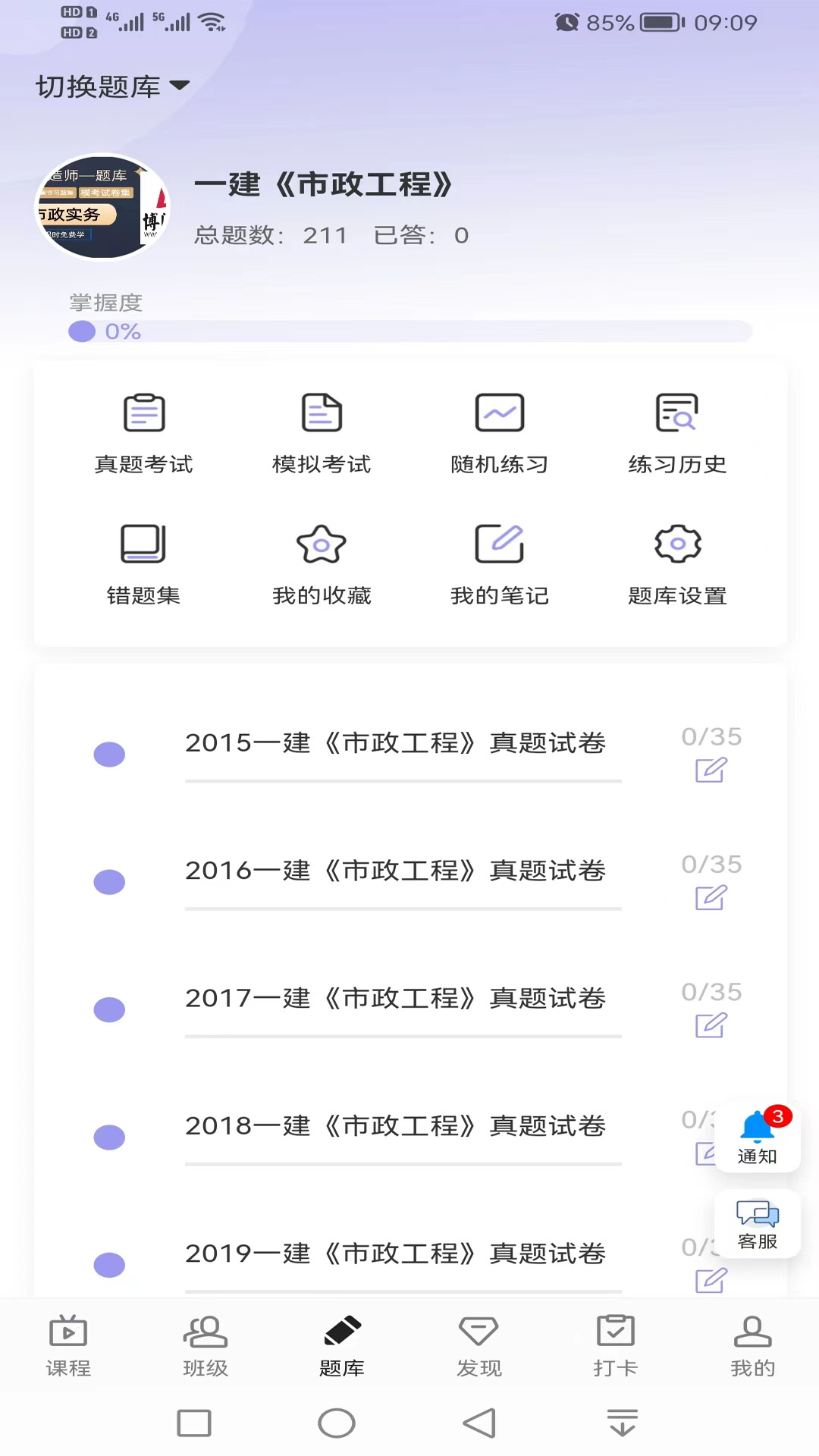
Task: Open 练习历史 practice history
Action: click(677, 432)
